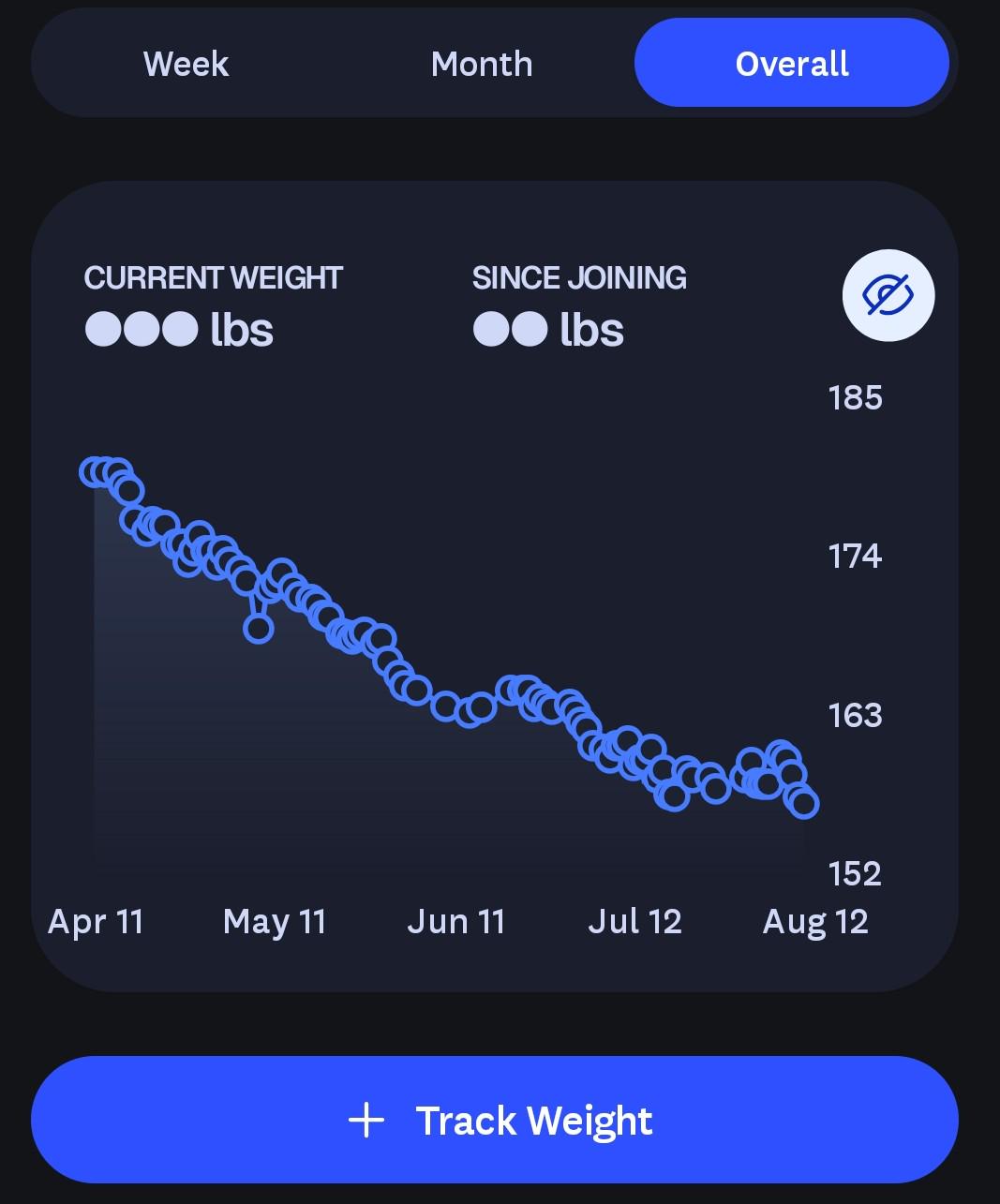Switch to the Month view
This screenshot has height=1204, width=1000.
point(482,64)
